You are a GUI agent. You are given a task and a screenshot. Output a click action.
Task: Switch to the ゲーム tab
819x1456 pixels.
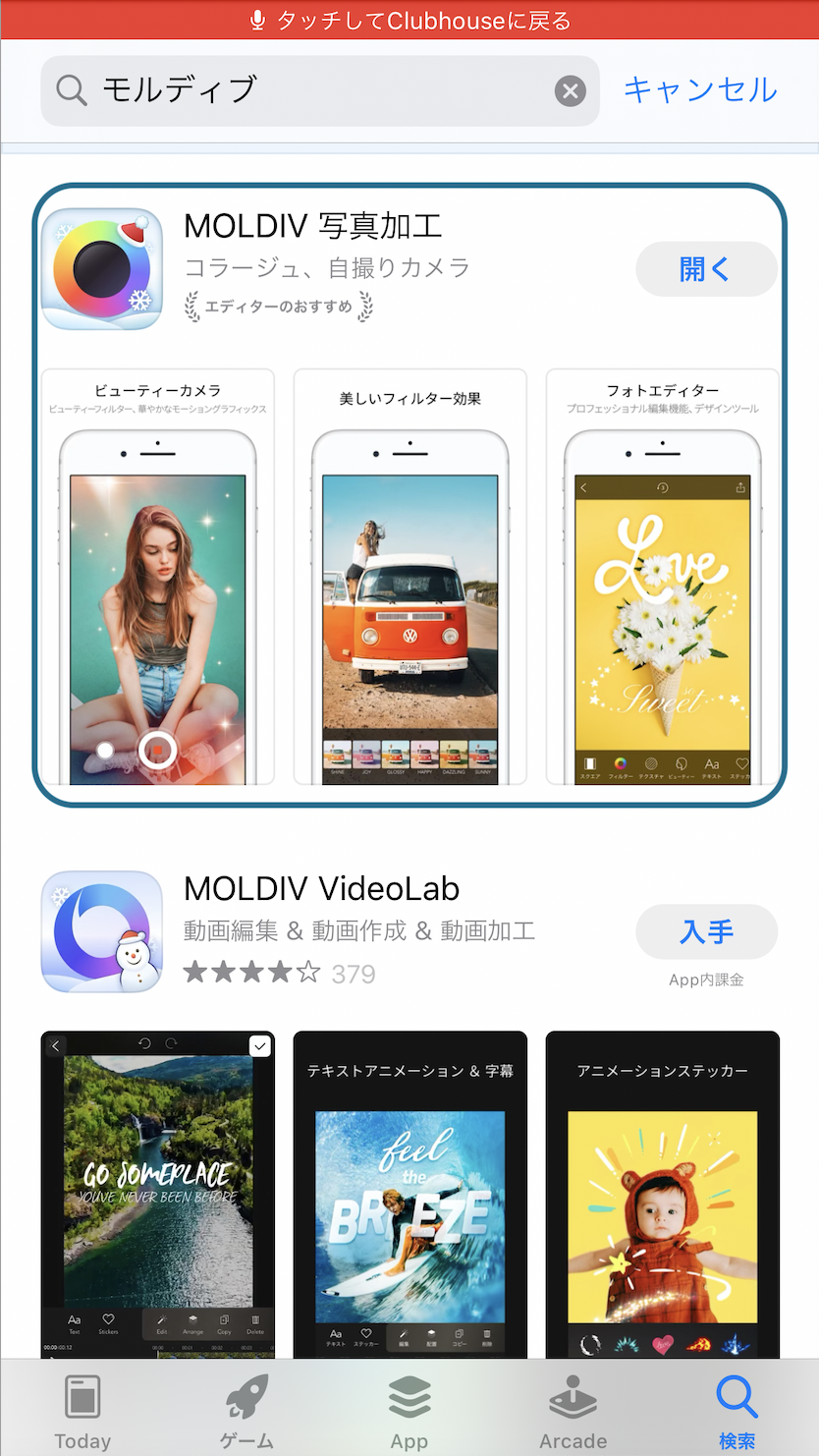246,1411
